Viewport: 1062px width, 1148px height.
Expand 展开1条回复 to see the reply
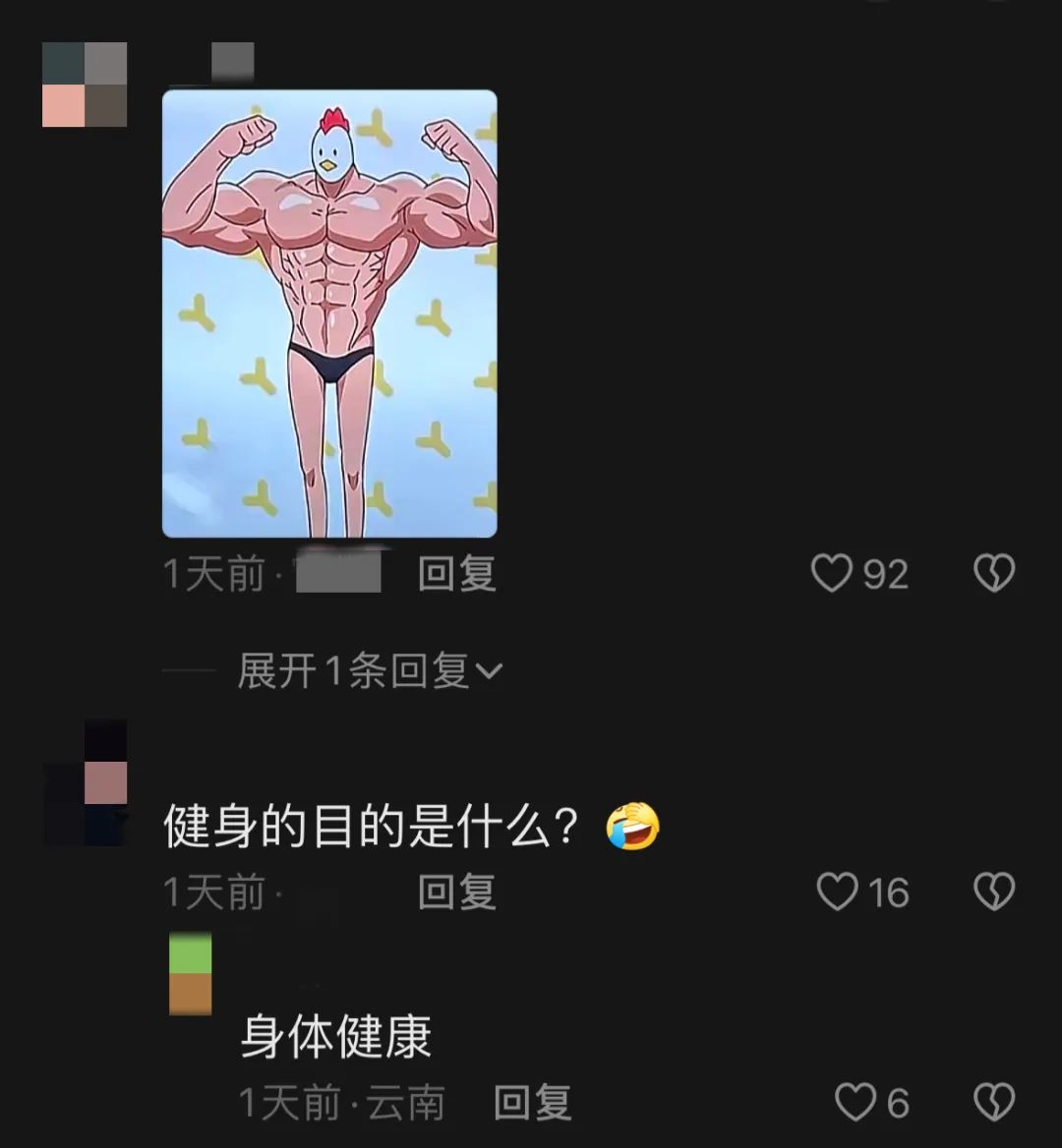[x=370, y=670]
